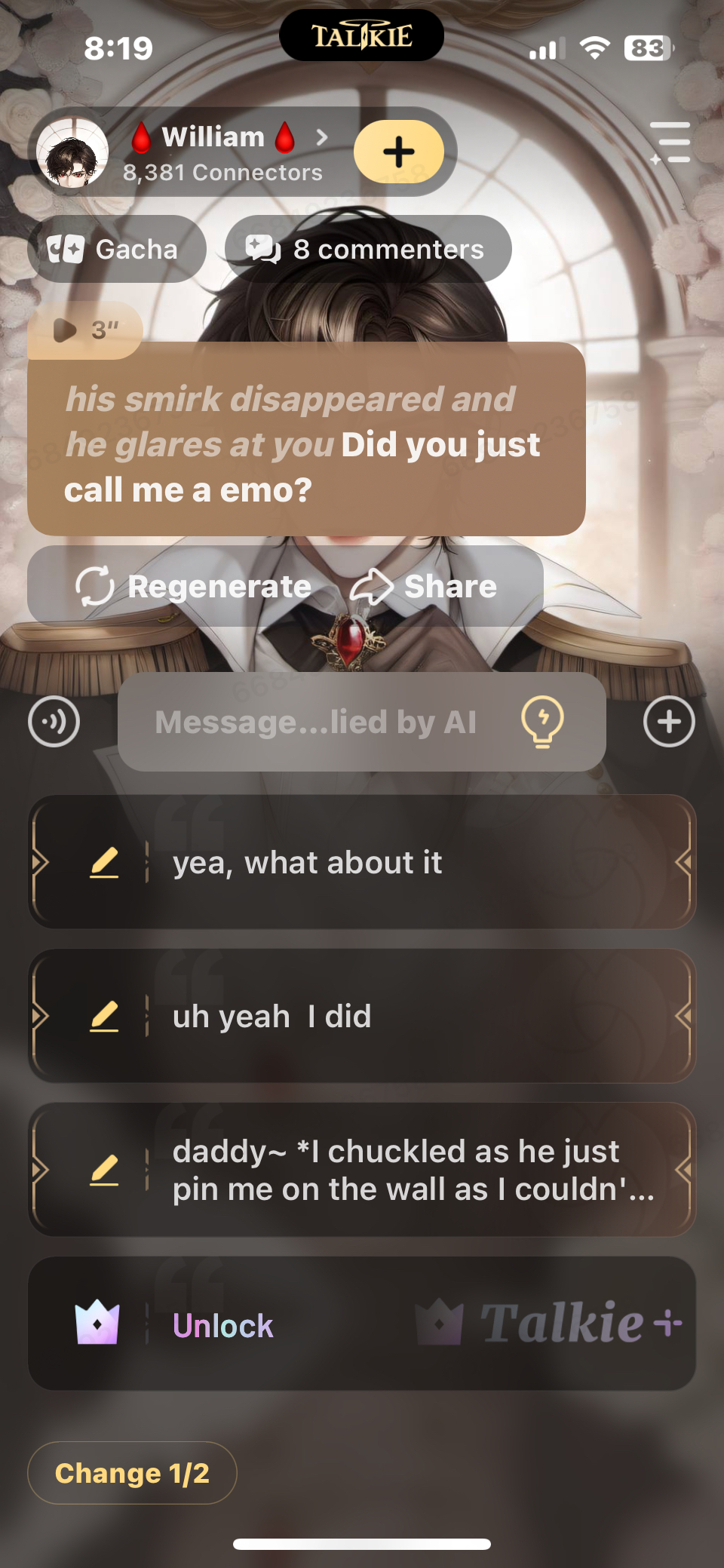The image size is (724, 1568).
Task: Open the circled plus attachment icon
Action: click(x=669, y=722)
